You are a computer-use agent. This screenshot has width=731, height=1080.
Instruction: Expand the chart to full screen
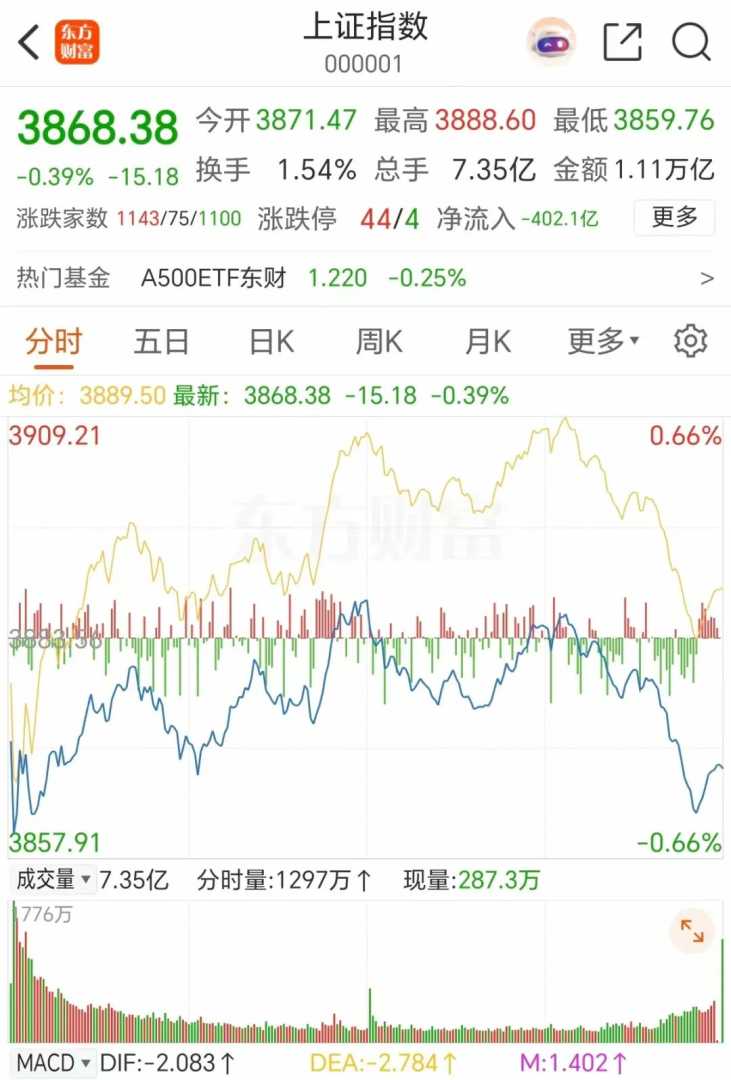coord(692,932)
